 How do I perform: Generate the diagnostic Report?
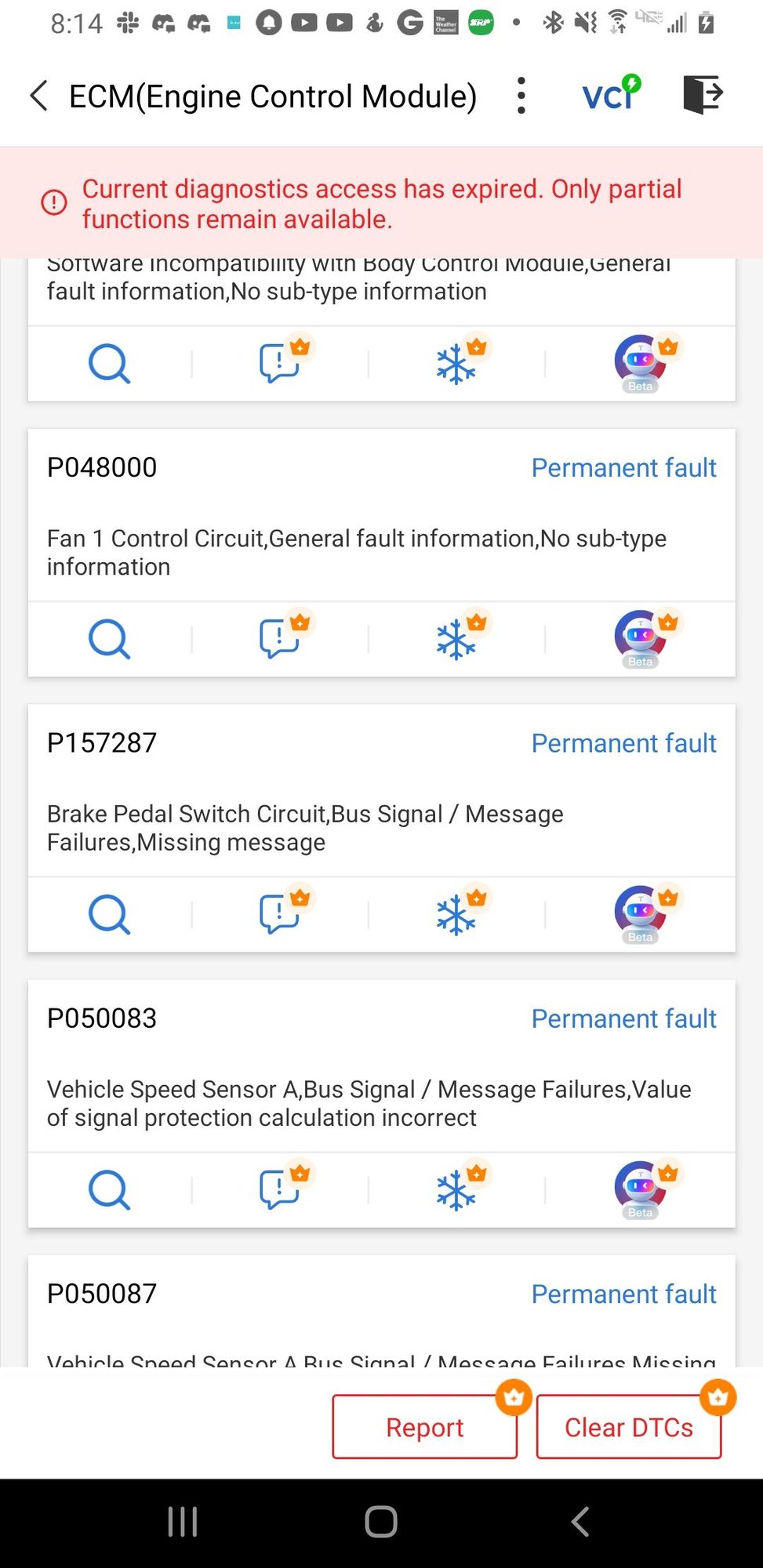pos(424,1427)
